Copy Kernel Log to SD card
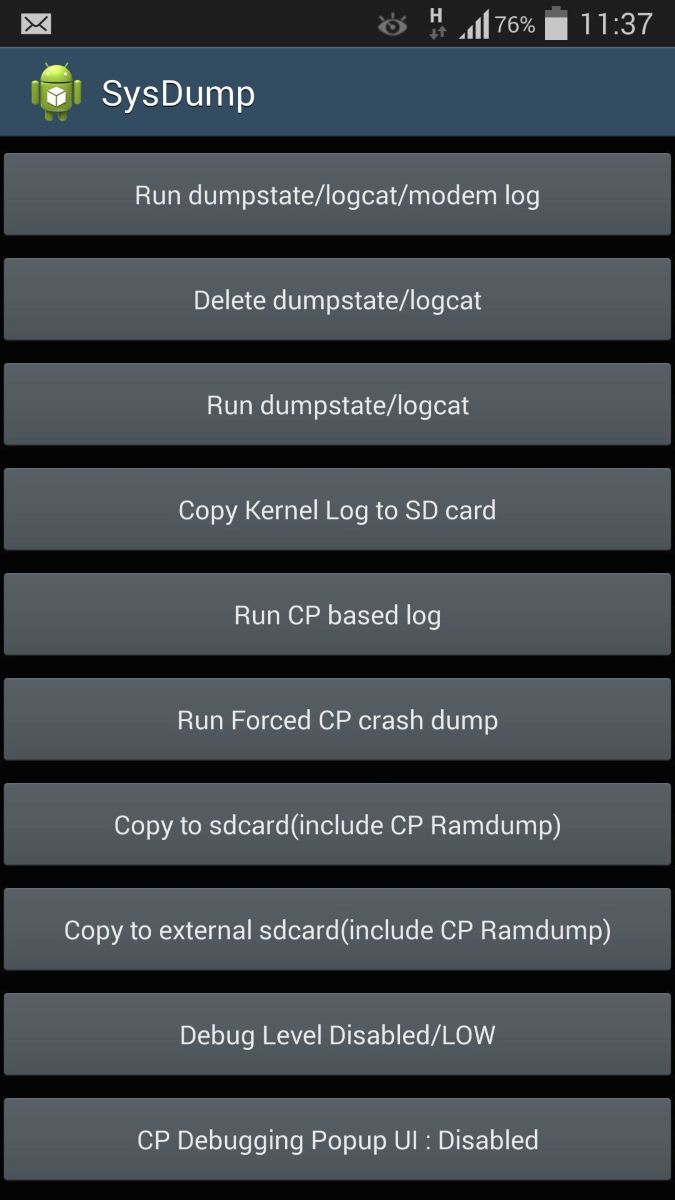Image resolution: width=675 pixels, height=1200 pixels. [337, 509]
